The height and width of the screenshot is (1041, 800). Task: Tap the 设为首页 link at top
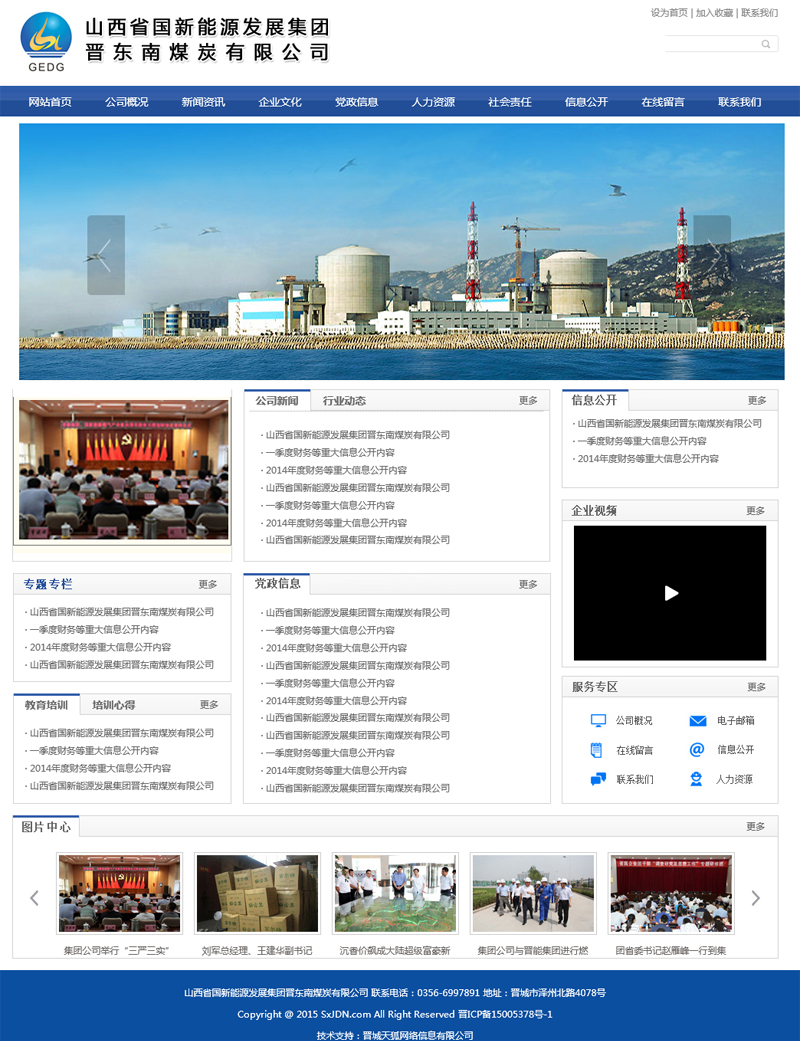pos(669,13)
